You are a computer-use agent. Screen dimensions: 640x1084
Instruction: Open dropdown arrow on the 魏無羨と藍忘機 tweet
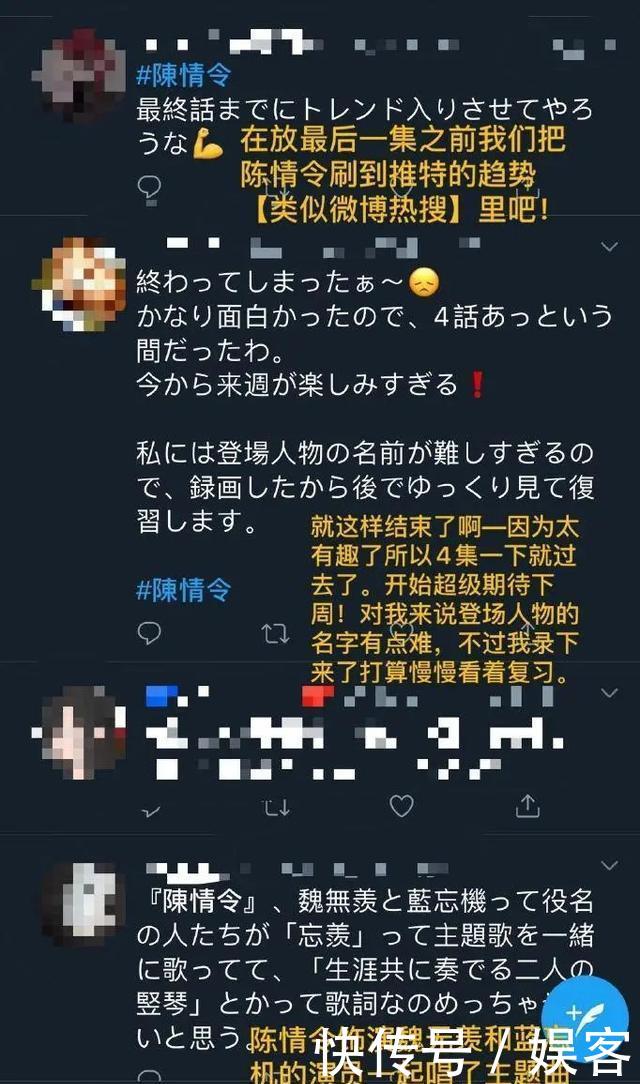[609, 866]
